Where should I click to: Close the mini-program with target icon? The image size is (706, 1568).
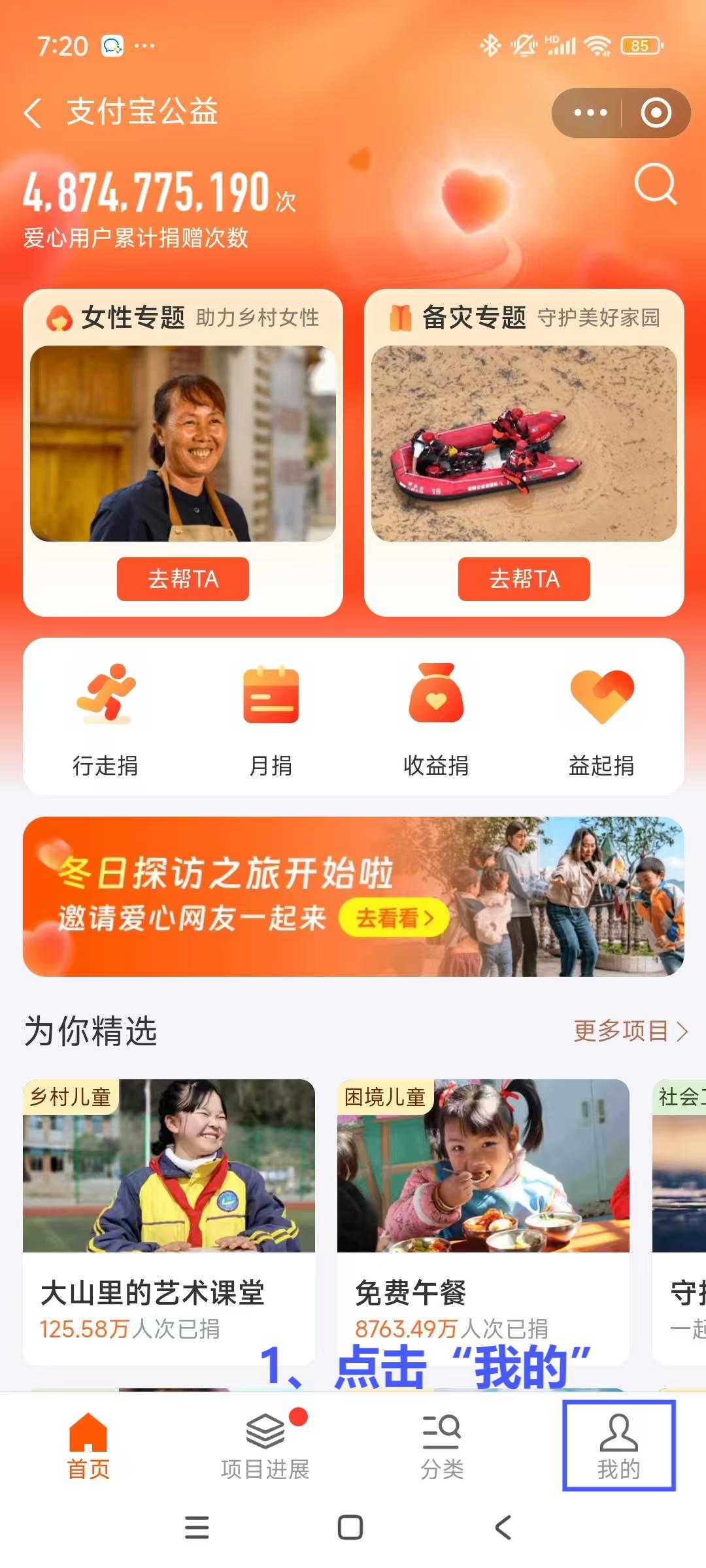coord(656,113)
